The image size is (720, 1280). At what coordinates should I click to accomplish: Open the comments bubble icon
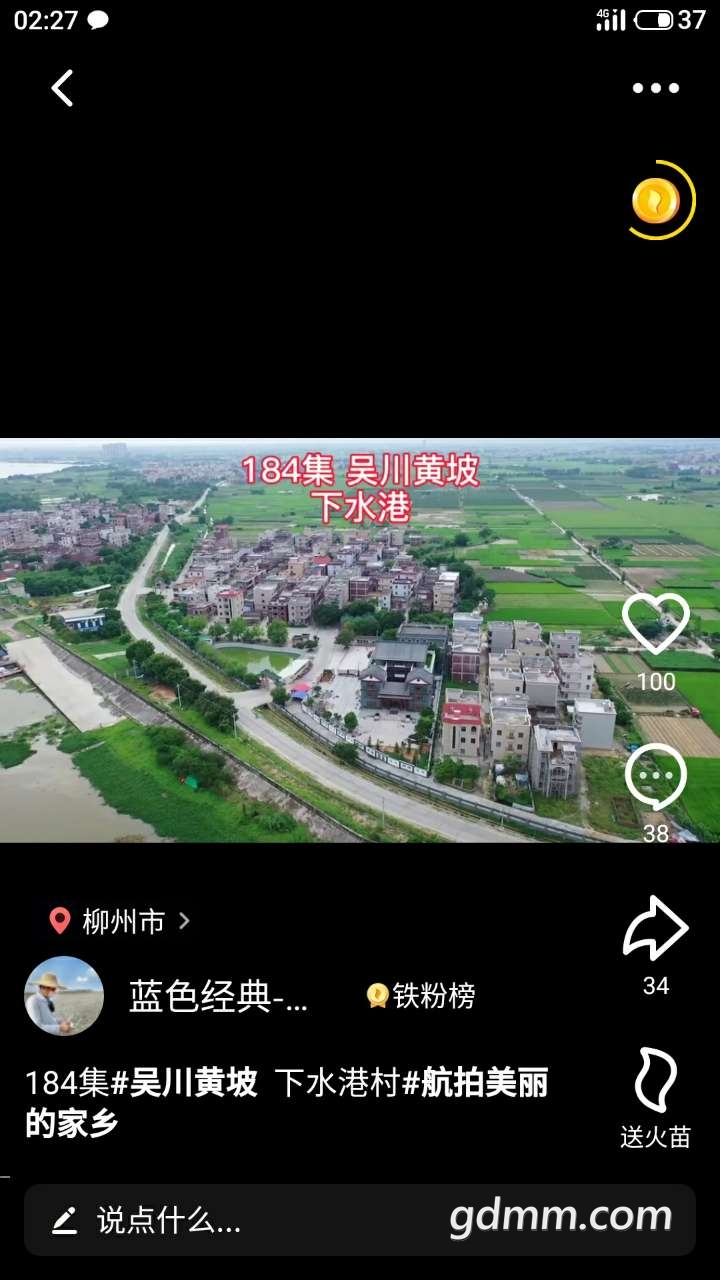[656, 778]
